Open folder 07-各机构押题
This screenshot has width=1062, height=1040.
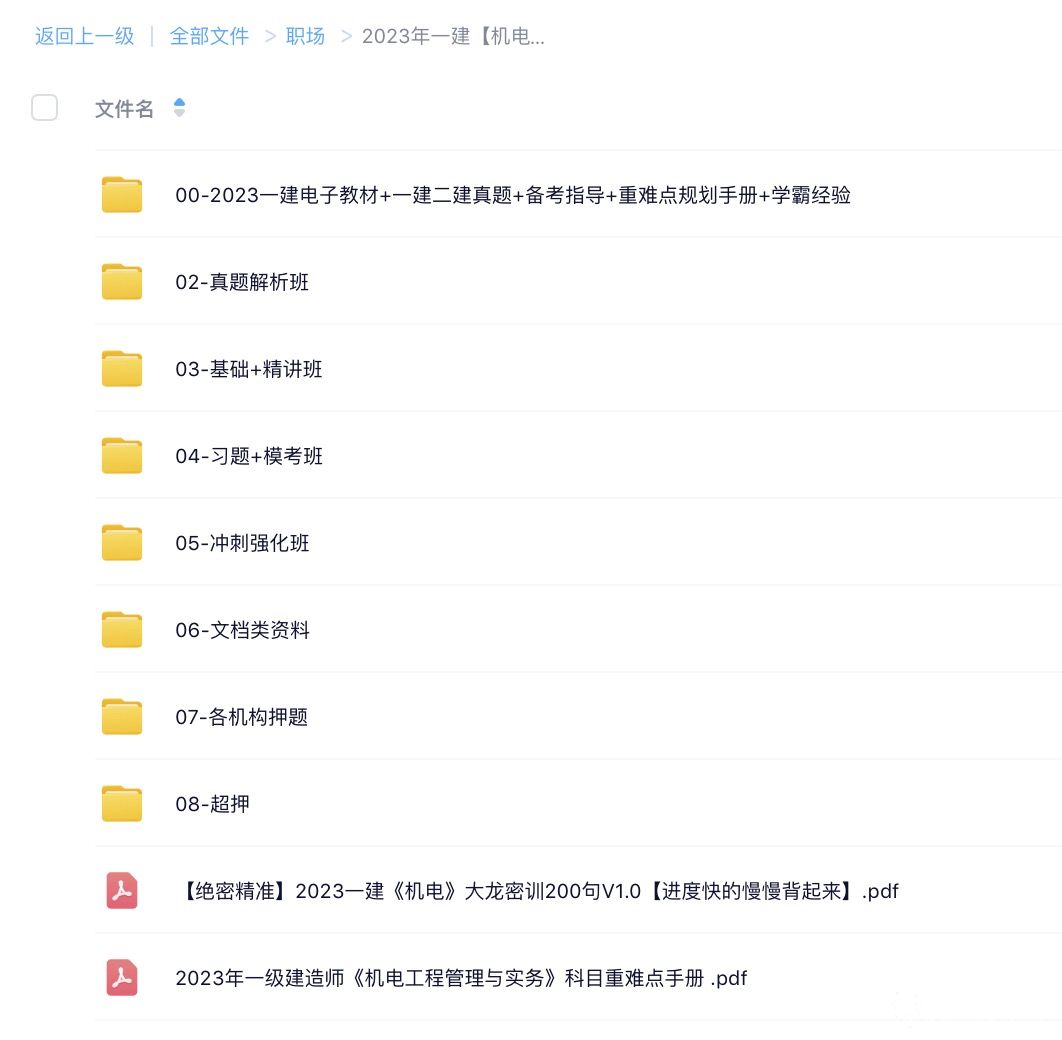(241, 717)
